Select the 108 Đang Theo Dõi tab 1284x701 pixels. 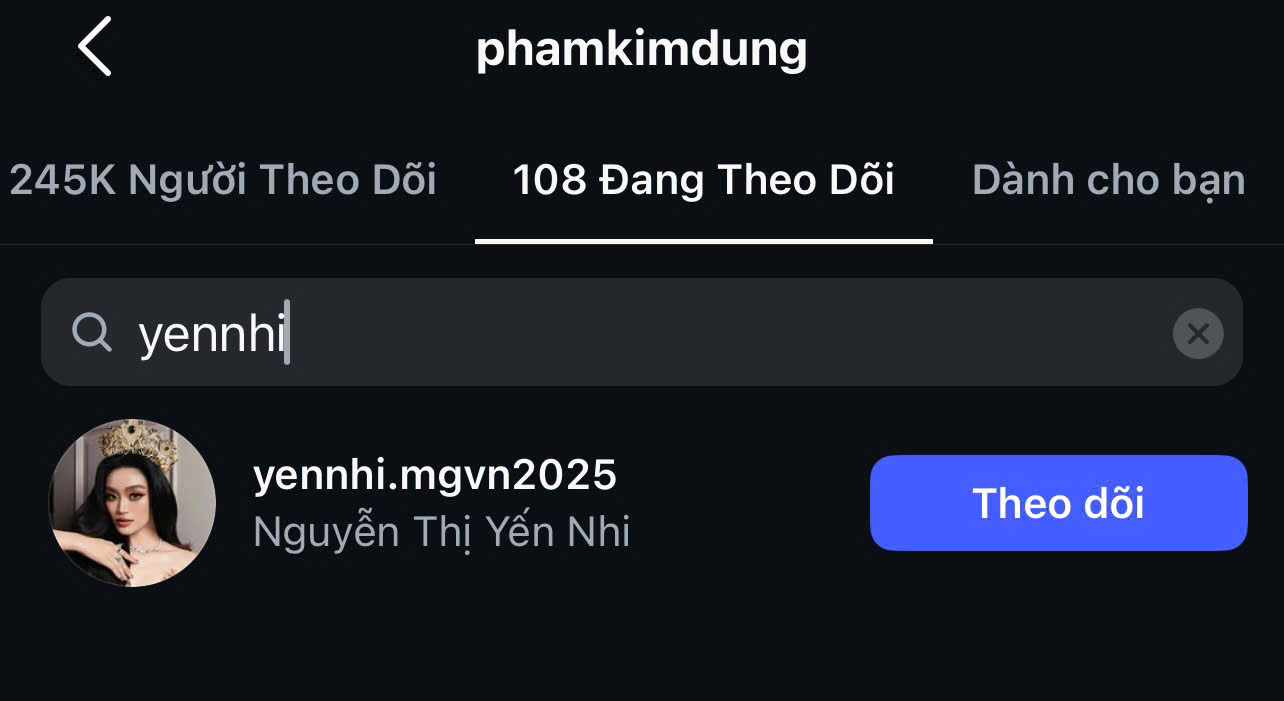[x=703, y=180]
